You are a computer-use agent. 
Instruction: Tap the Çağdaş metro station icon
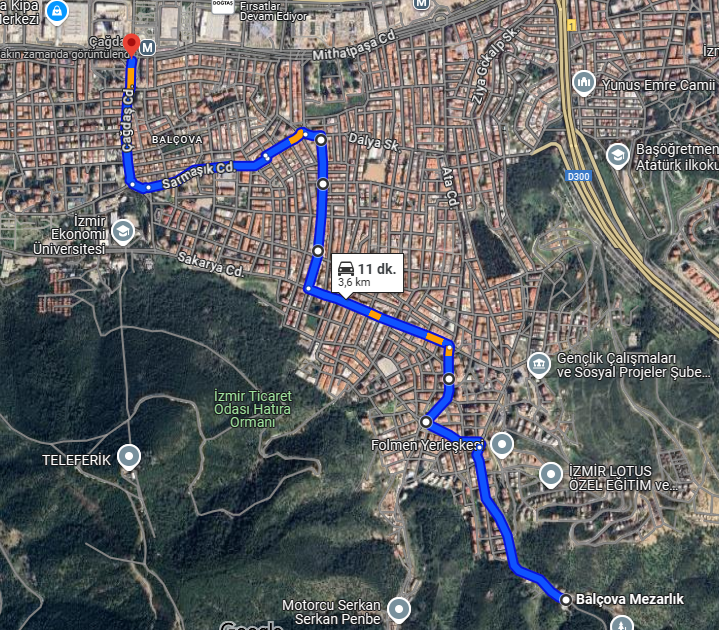[x=149, y=46]
